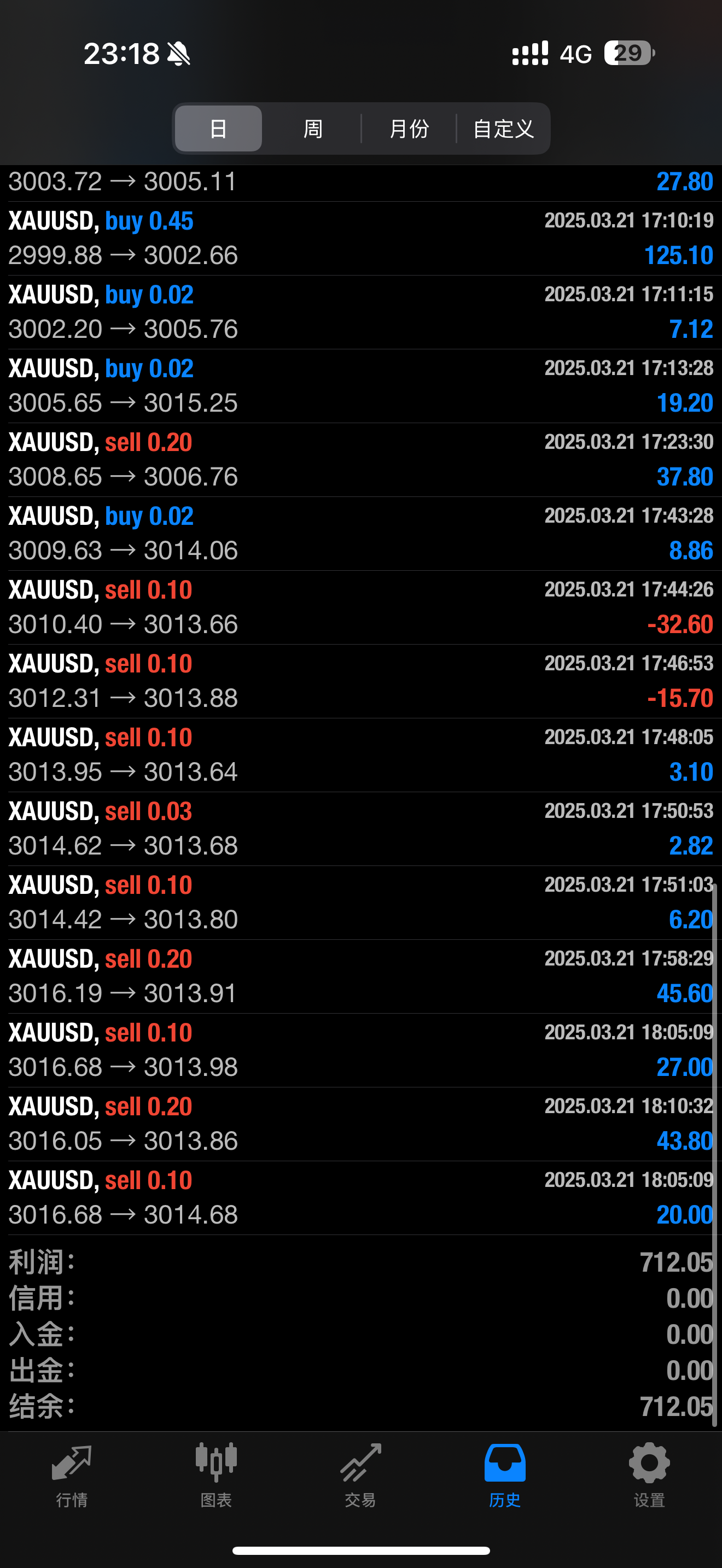Expand the sell 0.10 trade with 20.00 profit
This screenshot has width=722, height=1568.
[x=360, y=1197]
